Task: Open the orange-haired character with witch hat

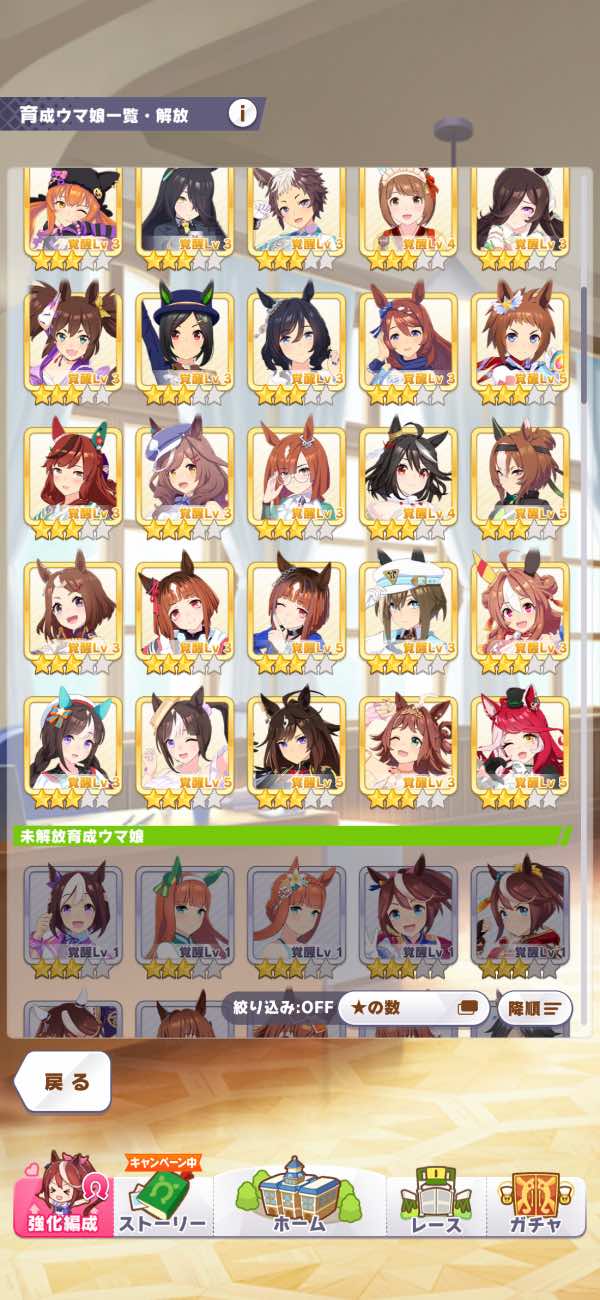Action: click(72, 219)
